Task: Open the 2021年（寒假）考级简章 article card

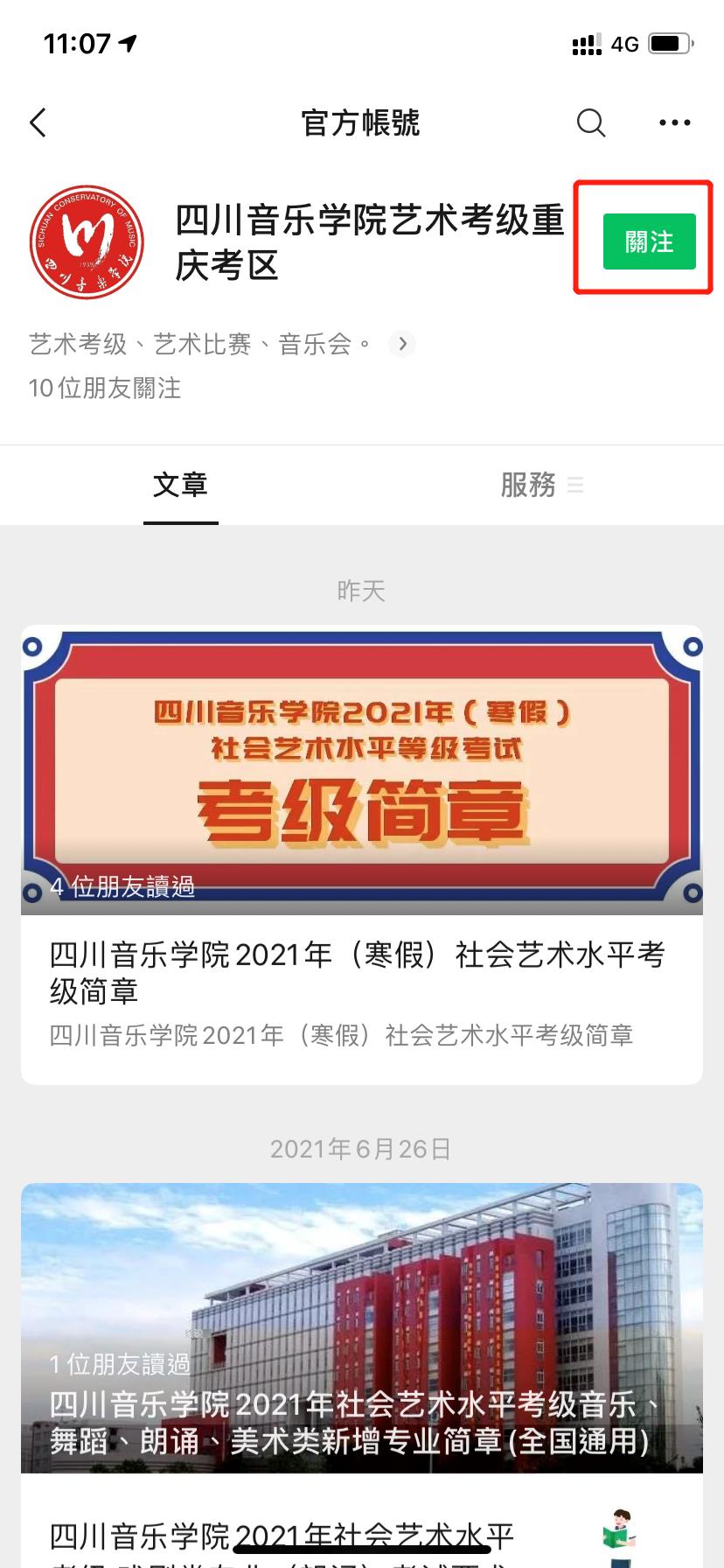Action: (361, 853)
